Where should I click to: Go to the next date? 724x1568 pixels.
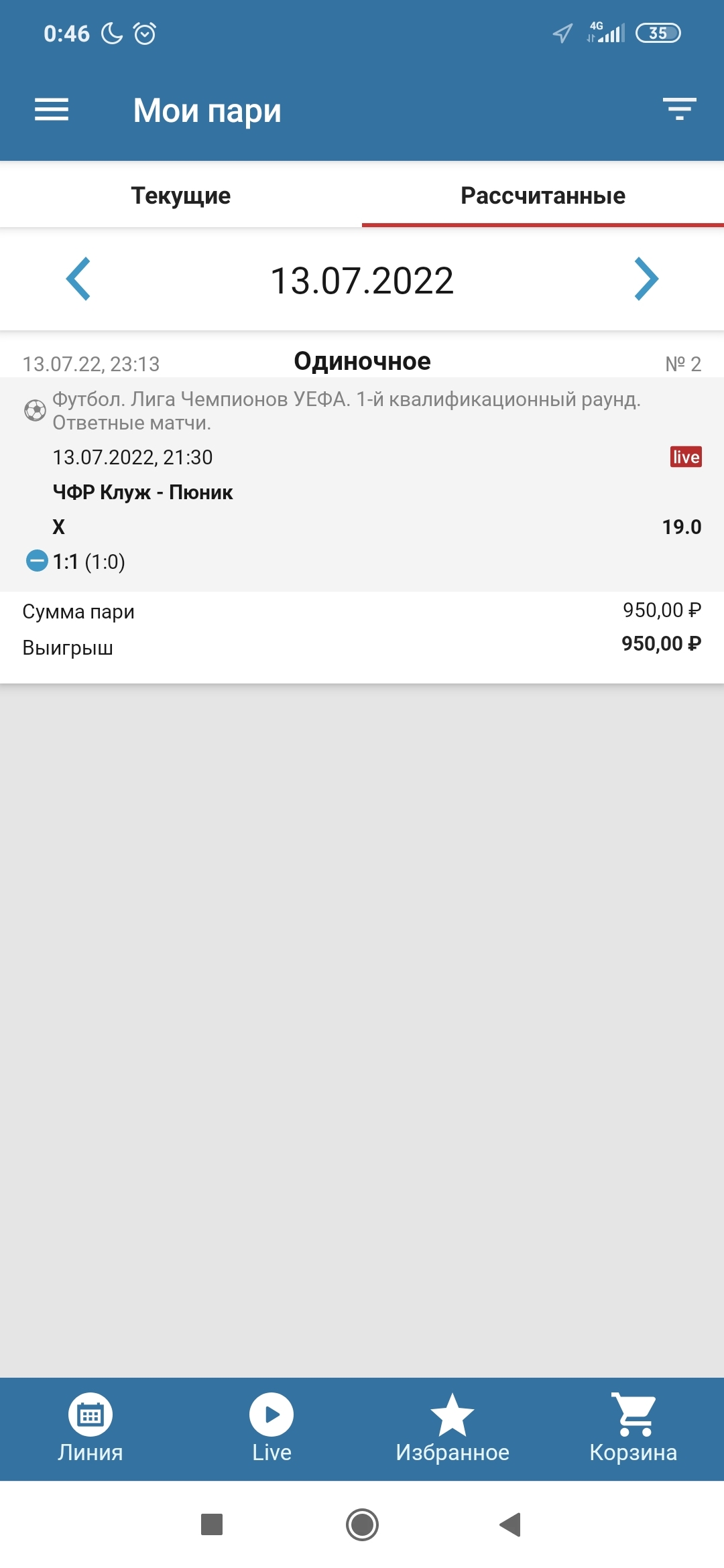[x=646, y=279]
